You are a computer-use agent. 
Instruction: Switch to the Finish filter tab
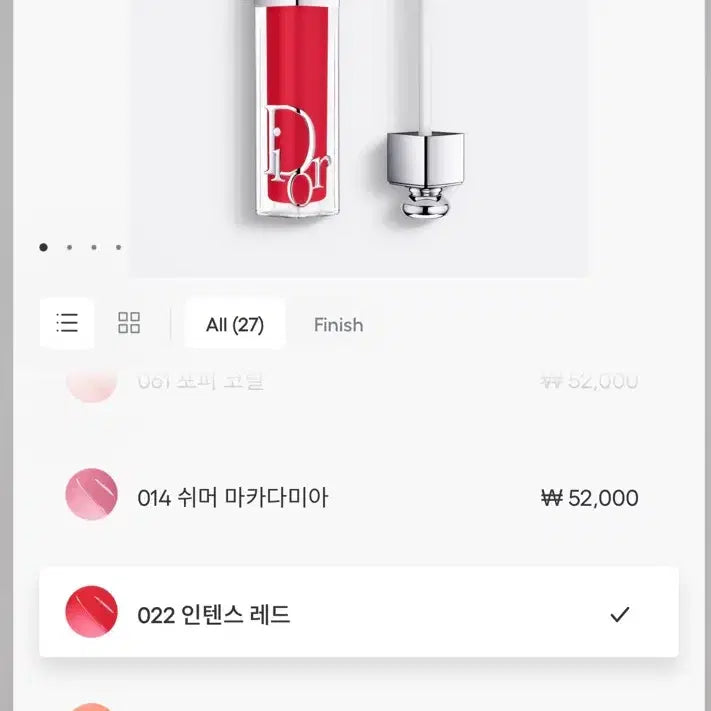[338, 324]
